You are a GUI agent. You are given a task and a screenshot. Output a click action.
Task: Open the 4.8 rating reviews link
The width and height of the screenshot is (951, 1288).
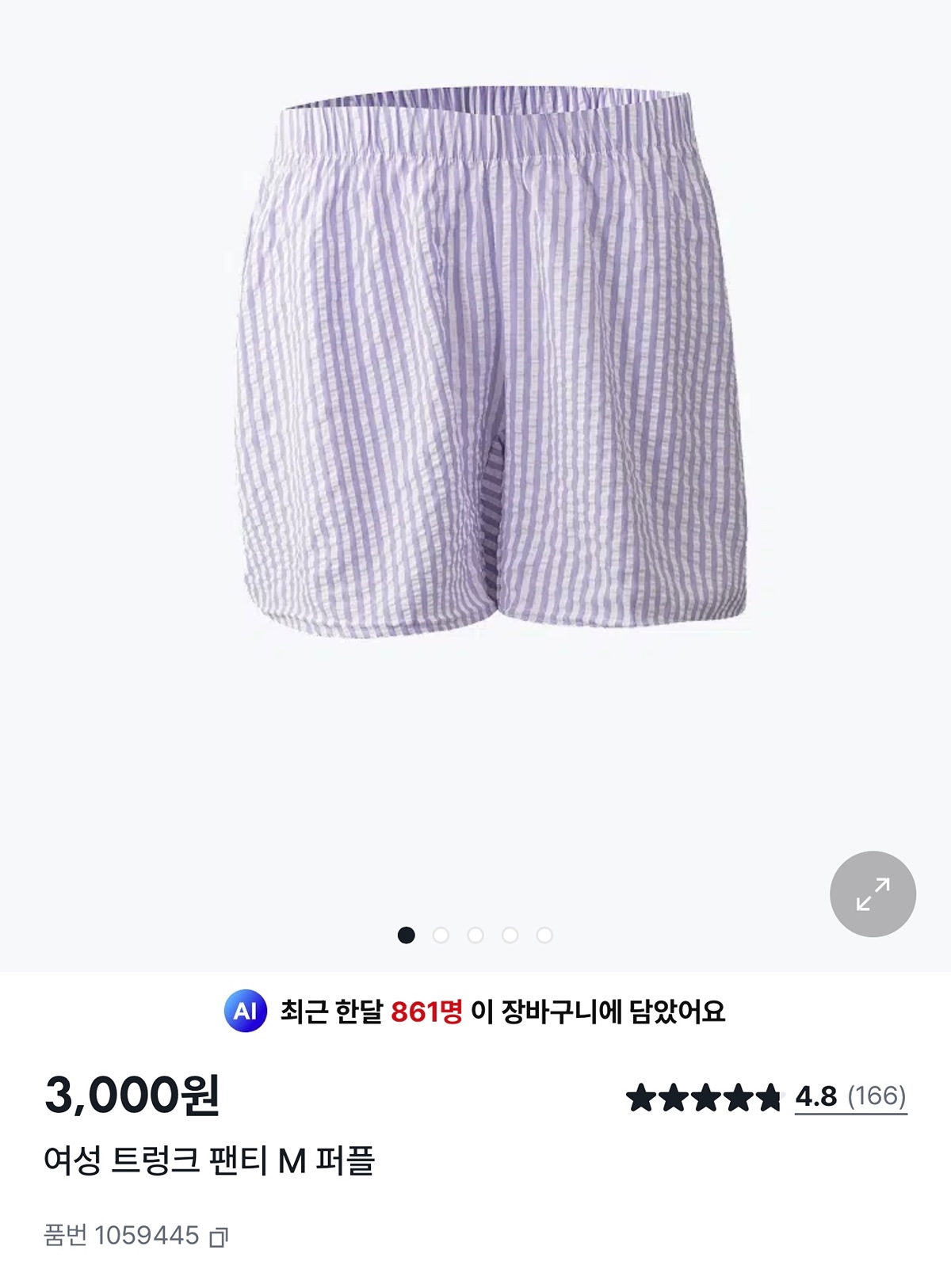click(850, 1096)
